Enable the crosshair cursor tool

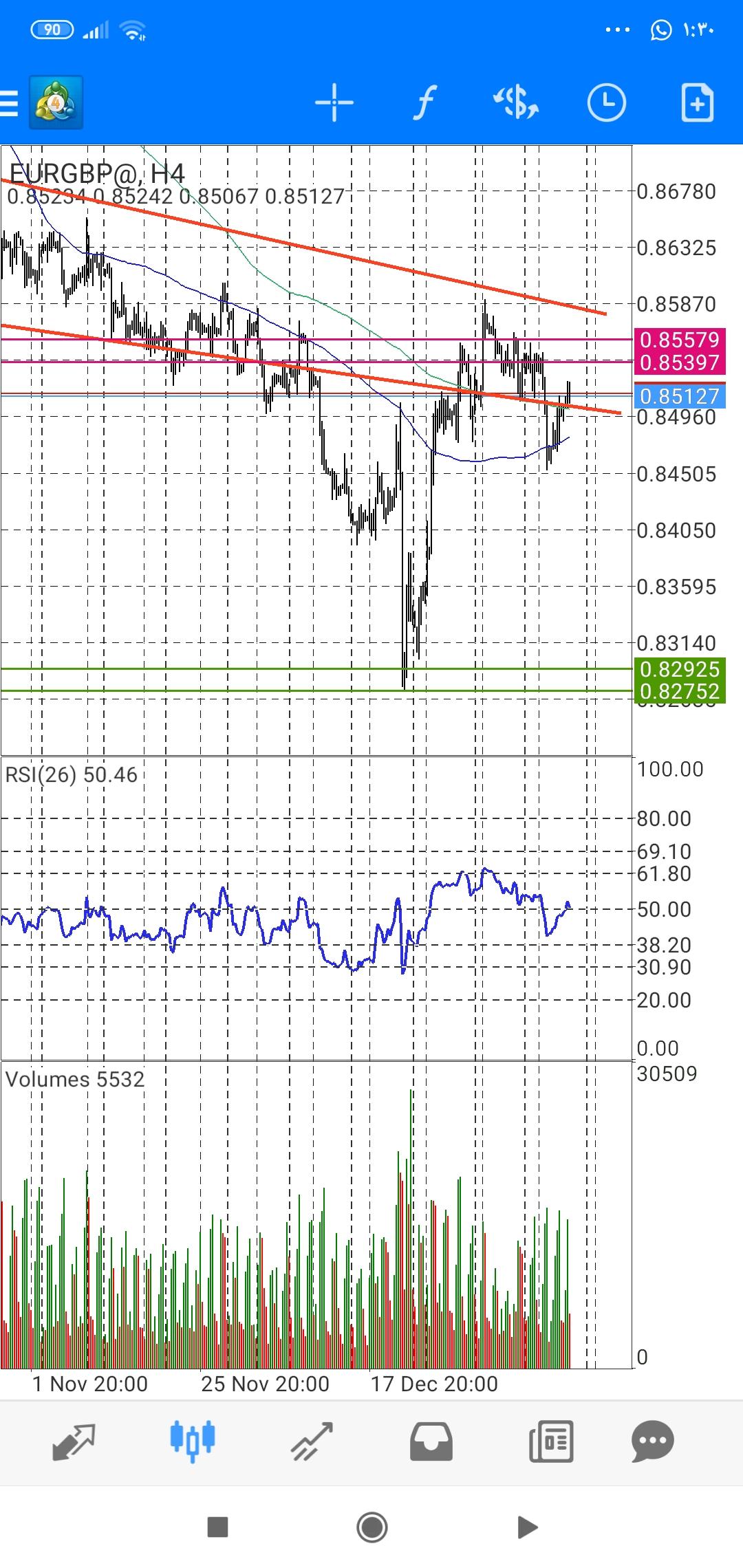tap(334, 103)
